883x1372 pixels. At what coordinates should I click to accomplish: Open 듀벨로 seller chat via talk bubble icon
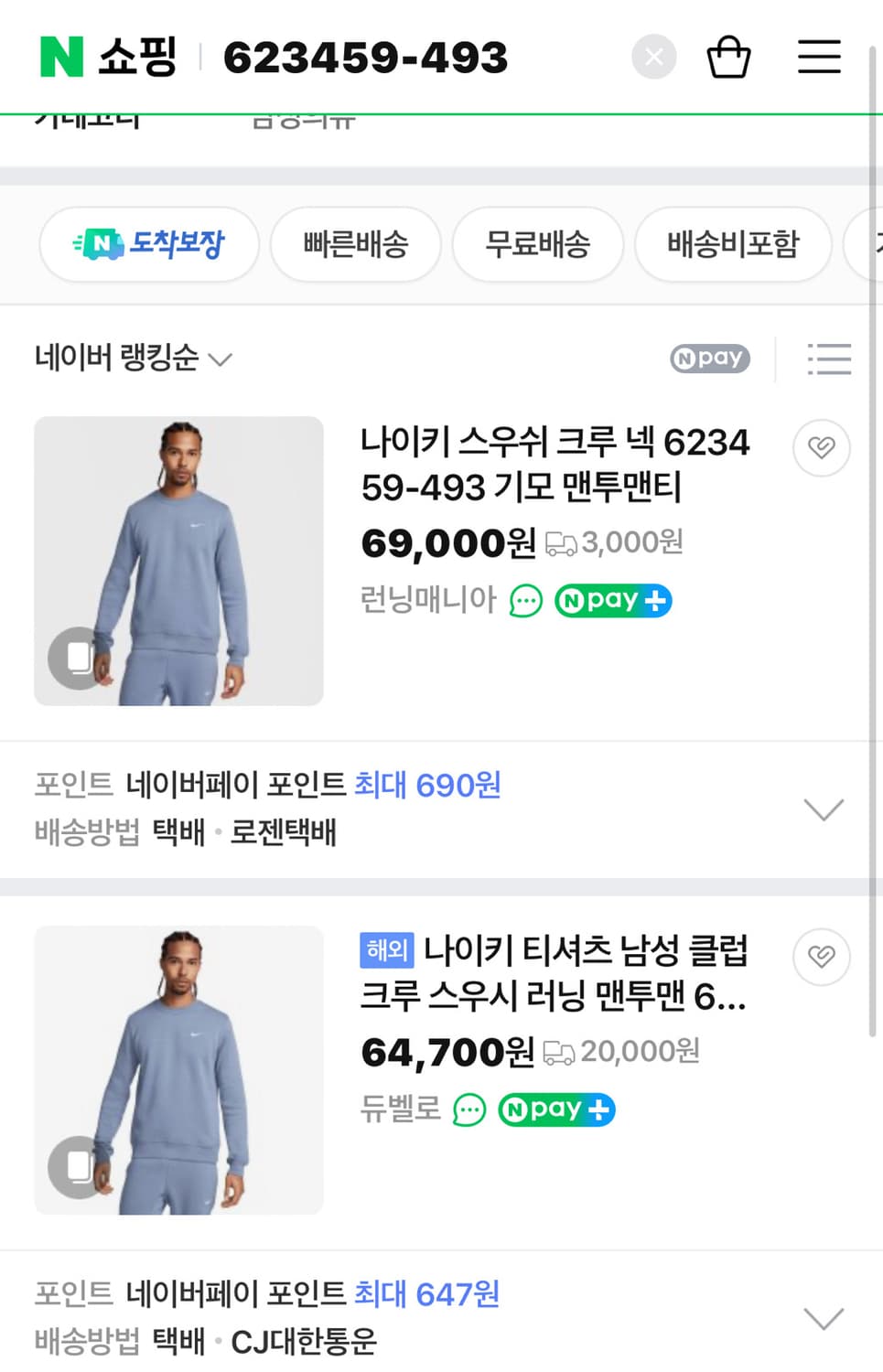click(x=468, y=1109)
